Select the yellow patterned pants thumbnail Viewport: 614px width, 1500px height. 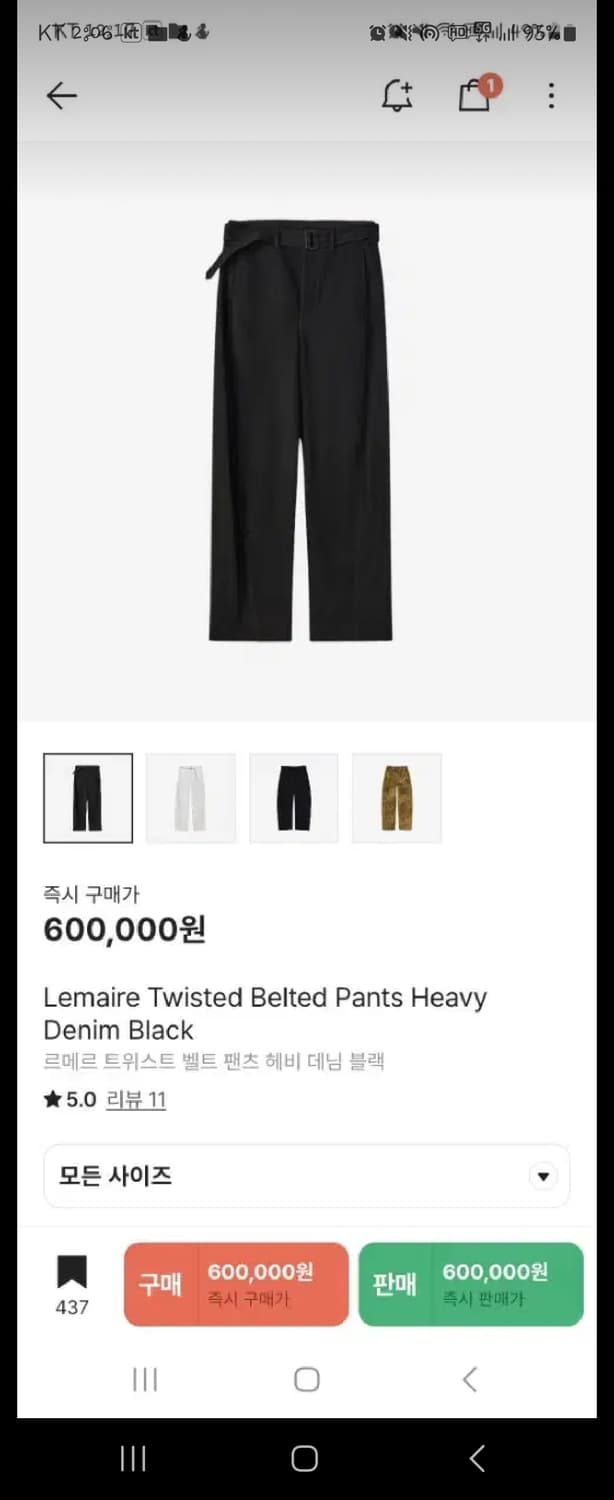pos(397,798)
